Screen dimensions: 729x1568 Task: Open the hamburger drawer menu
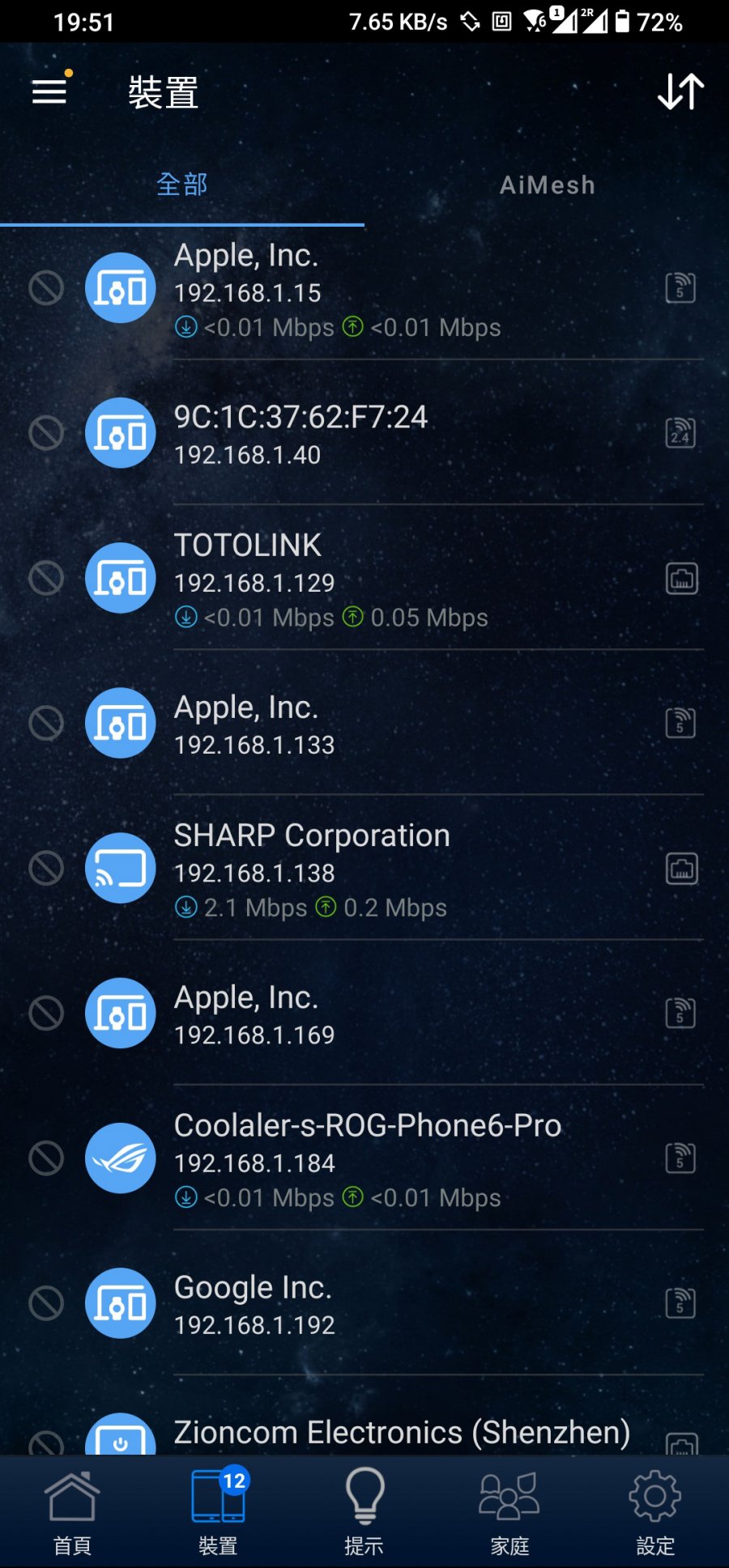tap(49, 91)
